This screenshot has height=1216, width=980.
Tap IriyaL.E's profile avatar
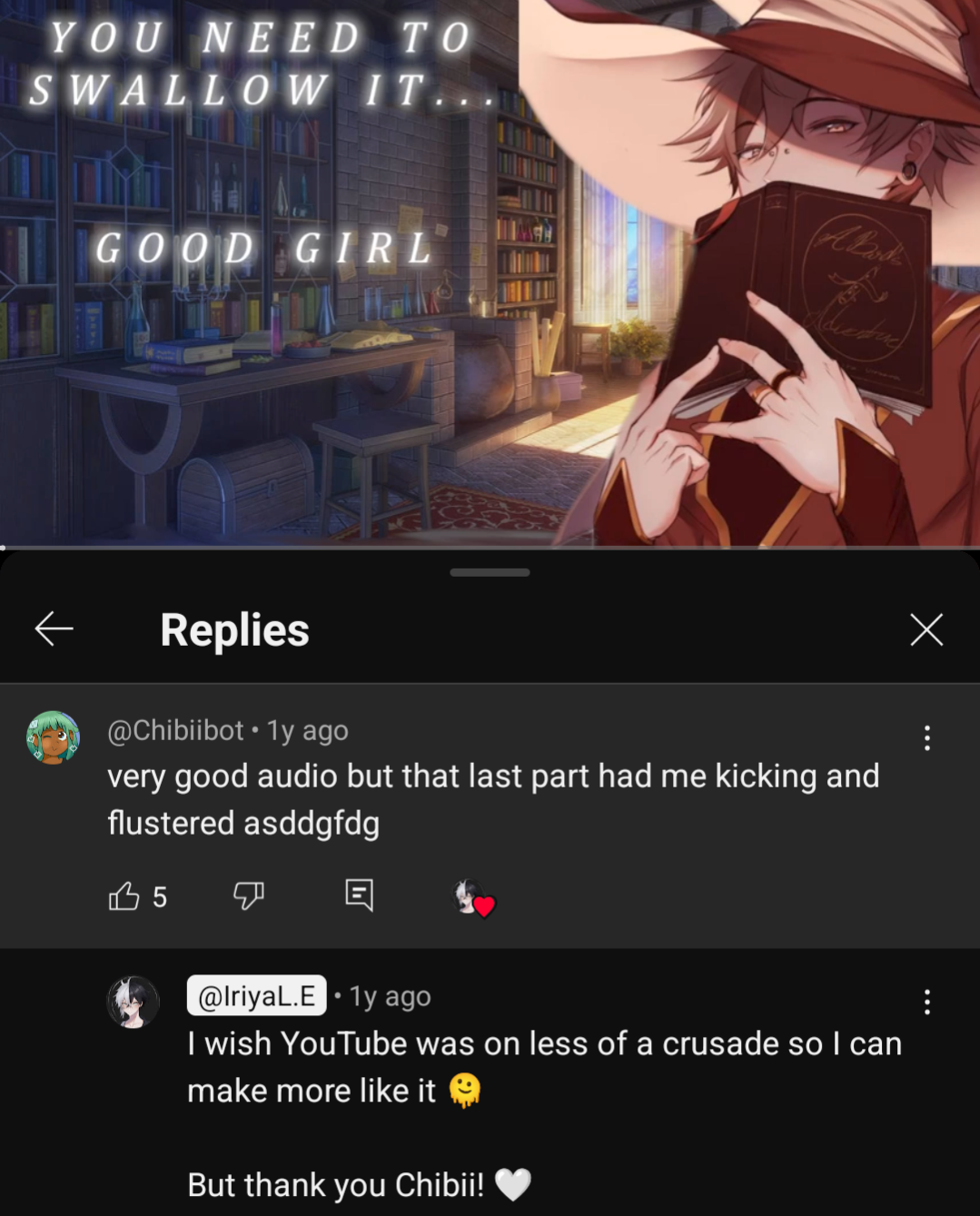134,1002
